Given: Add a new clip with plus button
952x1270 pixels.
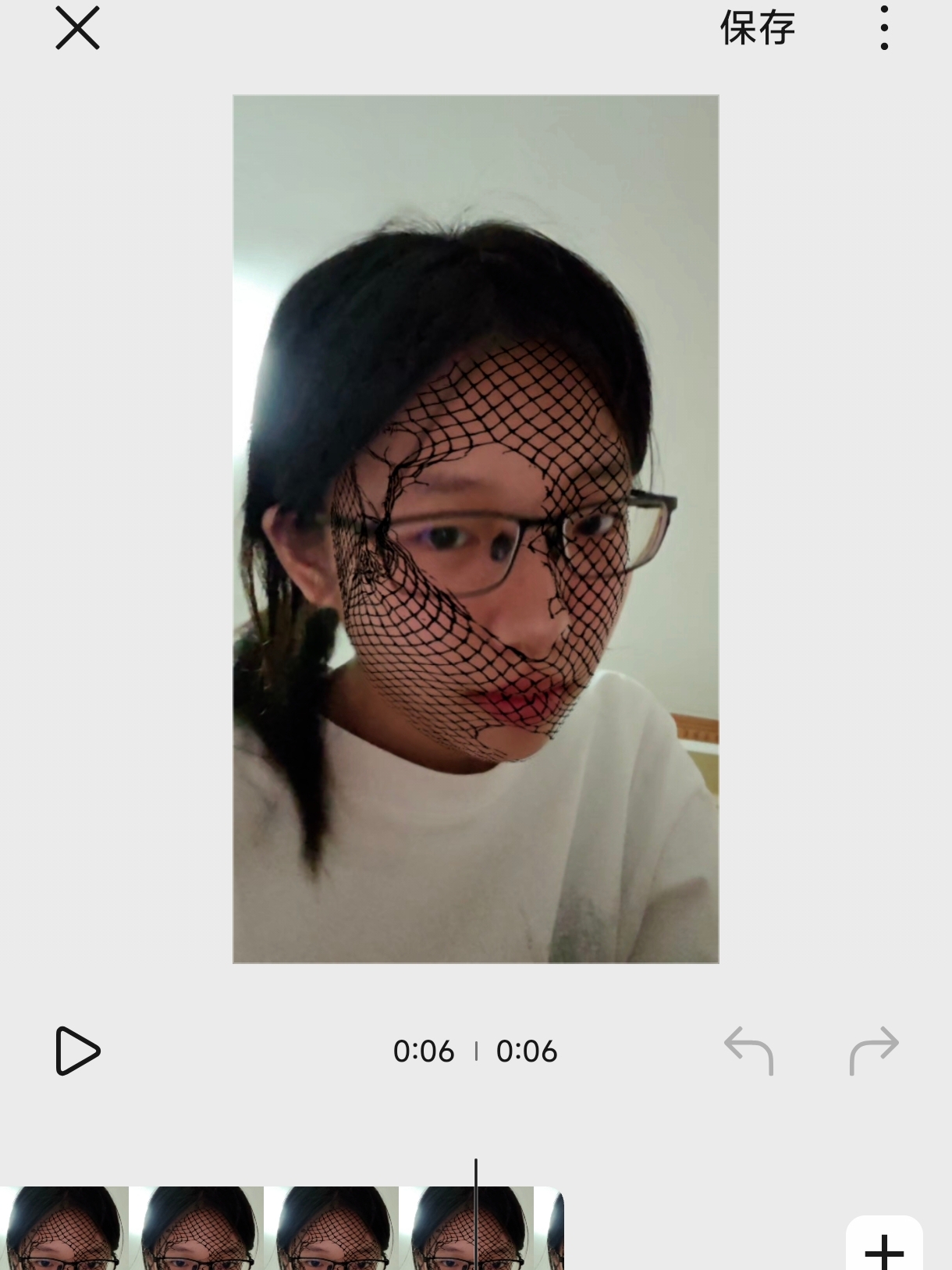Looking at the screenshot, I should 884,1245.
